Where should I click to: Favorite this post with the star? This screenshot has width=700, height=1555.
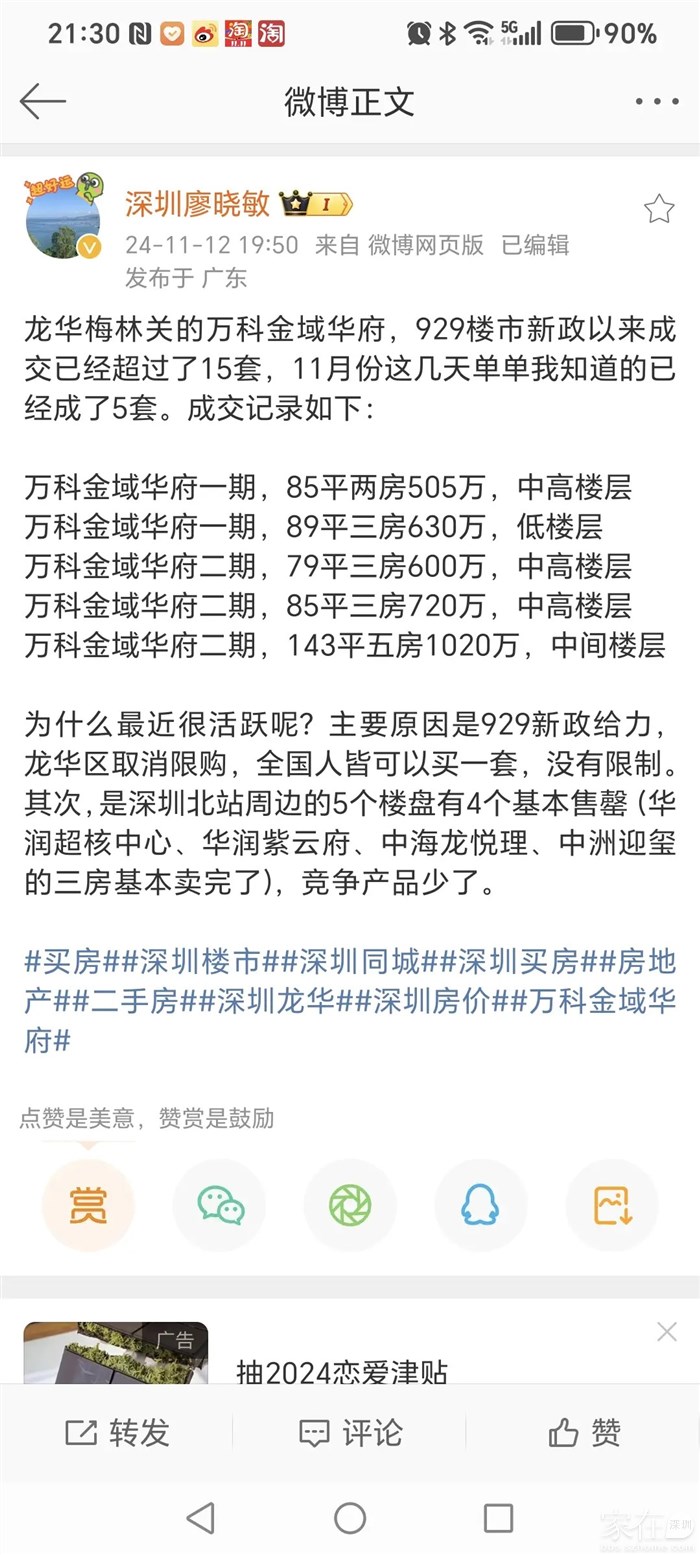[658, 209]
